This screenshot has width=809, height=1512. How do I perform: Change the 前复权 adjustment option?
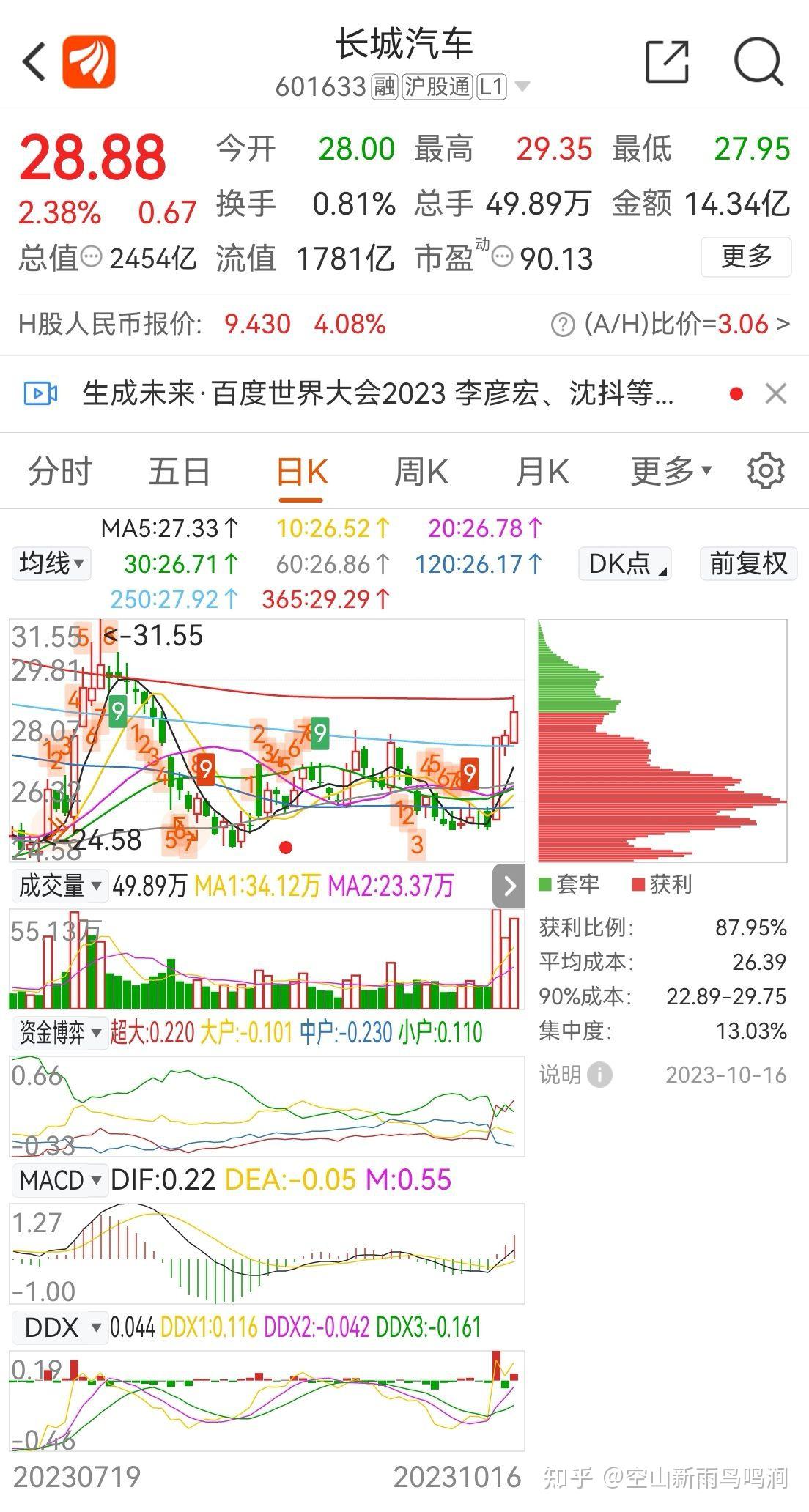pyautogui.click(x=748, y=564)
